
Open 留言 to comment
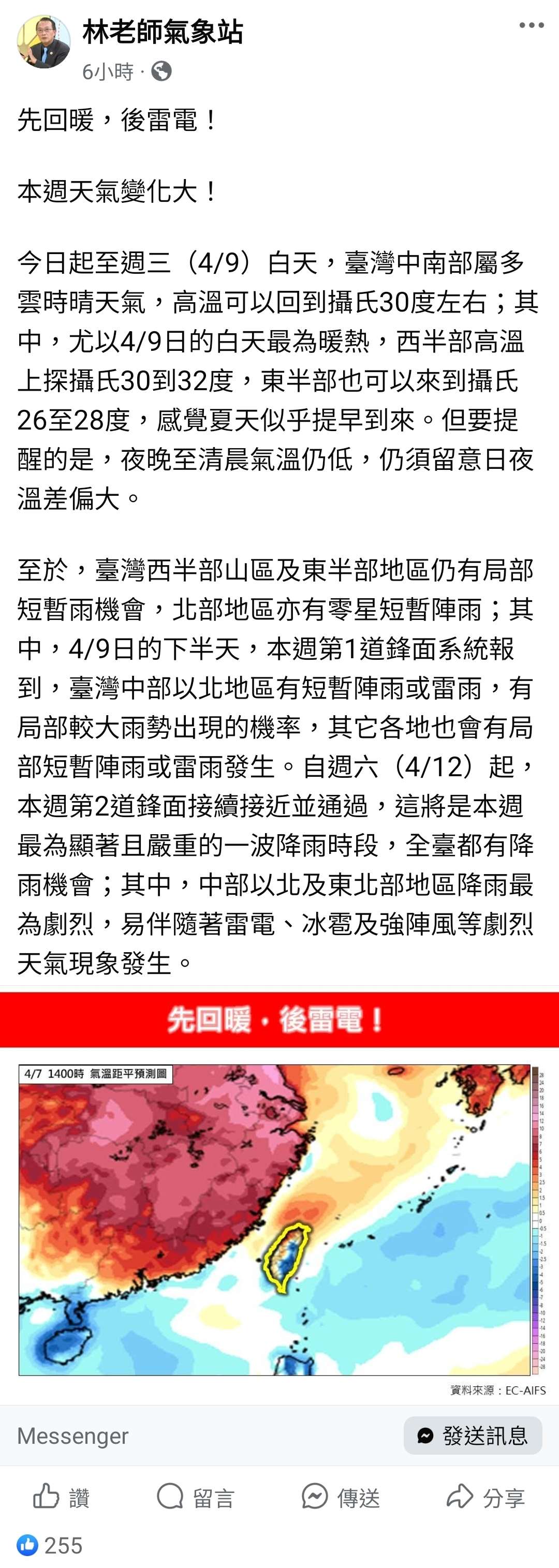pyautogui.click(x=196, y=1497)
